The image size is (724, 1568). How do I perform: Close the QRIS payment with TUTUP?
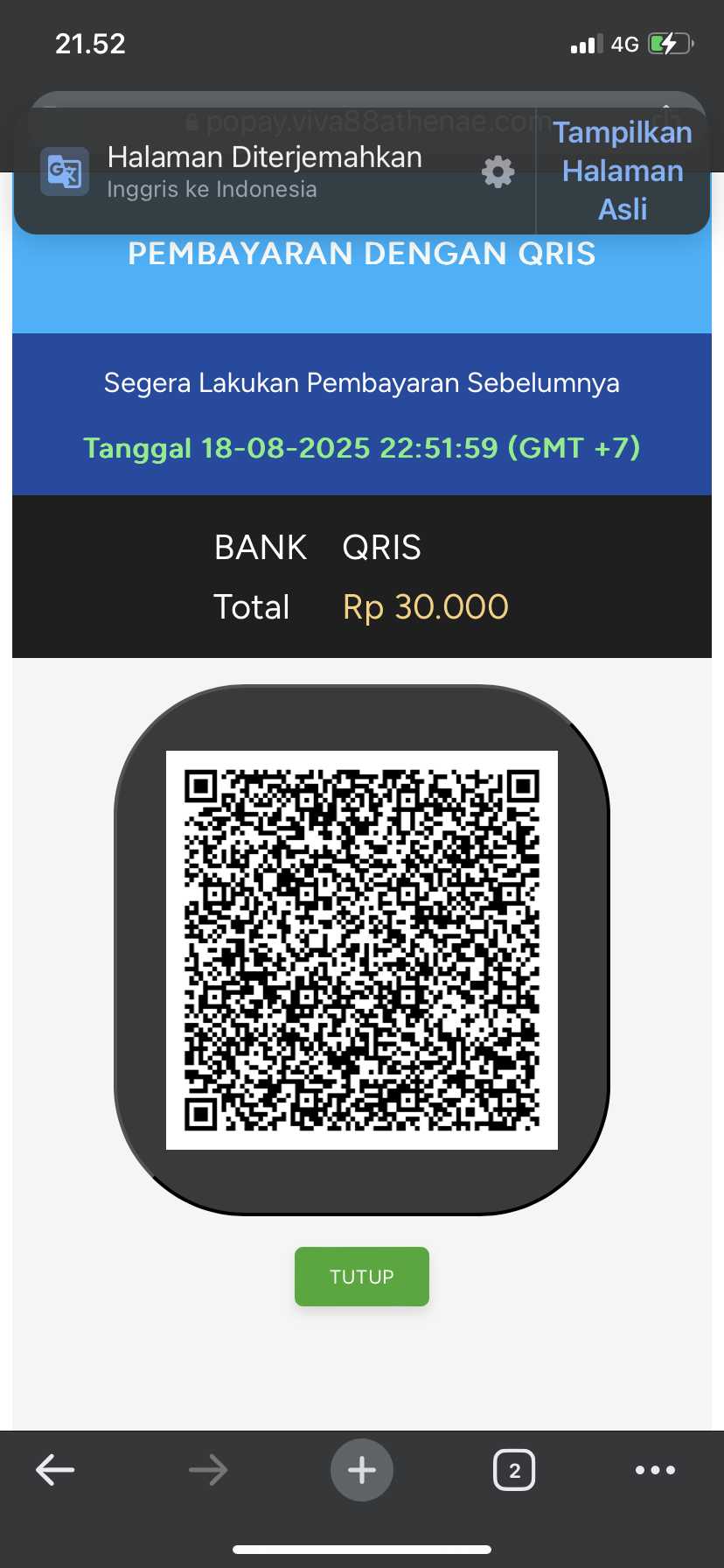[x=361, y=1276]
